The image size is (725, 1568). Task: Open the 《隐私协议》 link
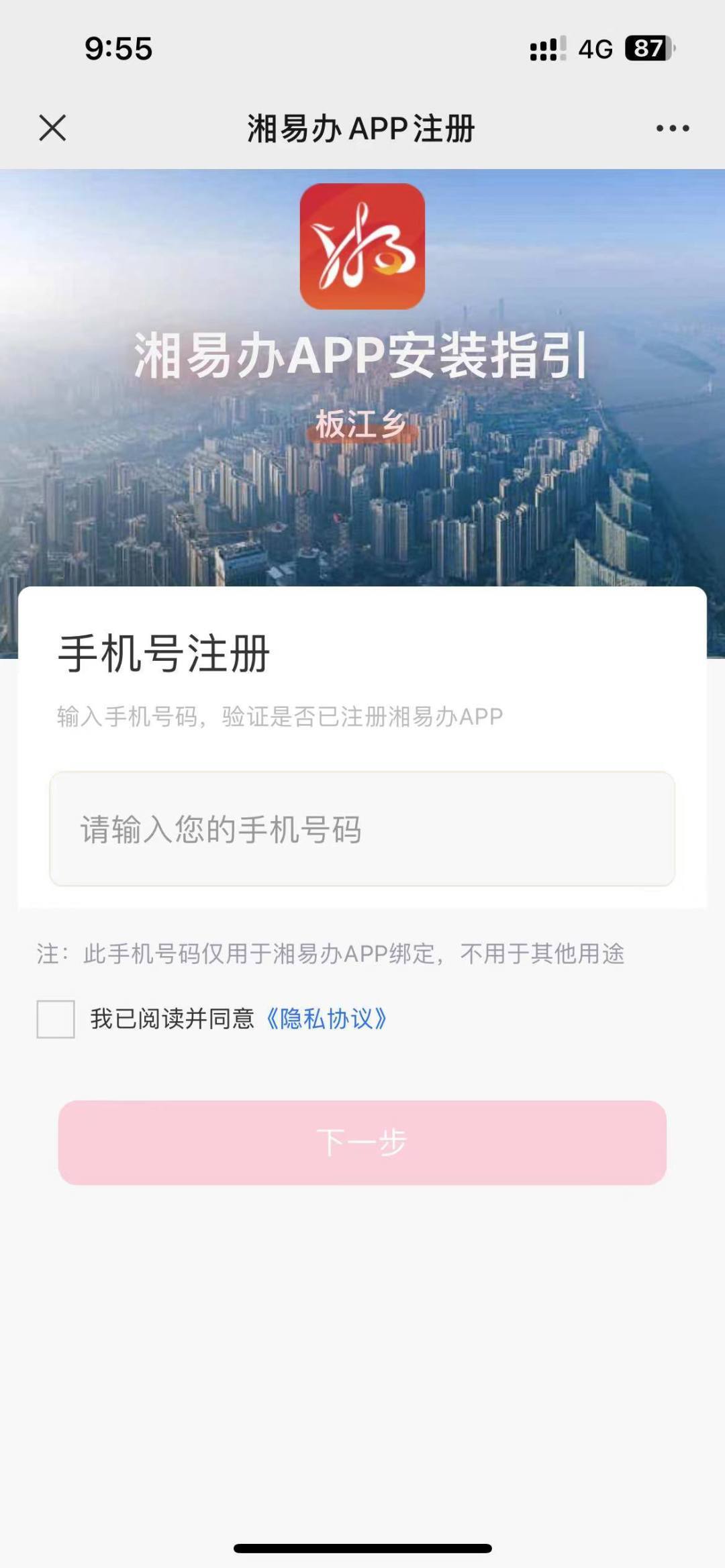tap(327, 1019)
